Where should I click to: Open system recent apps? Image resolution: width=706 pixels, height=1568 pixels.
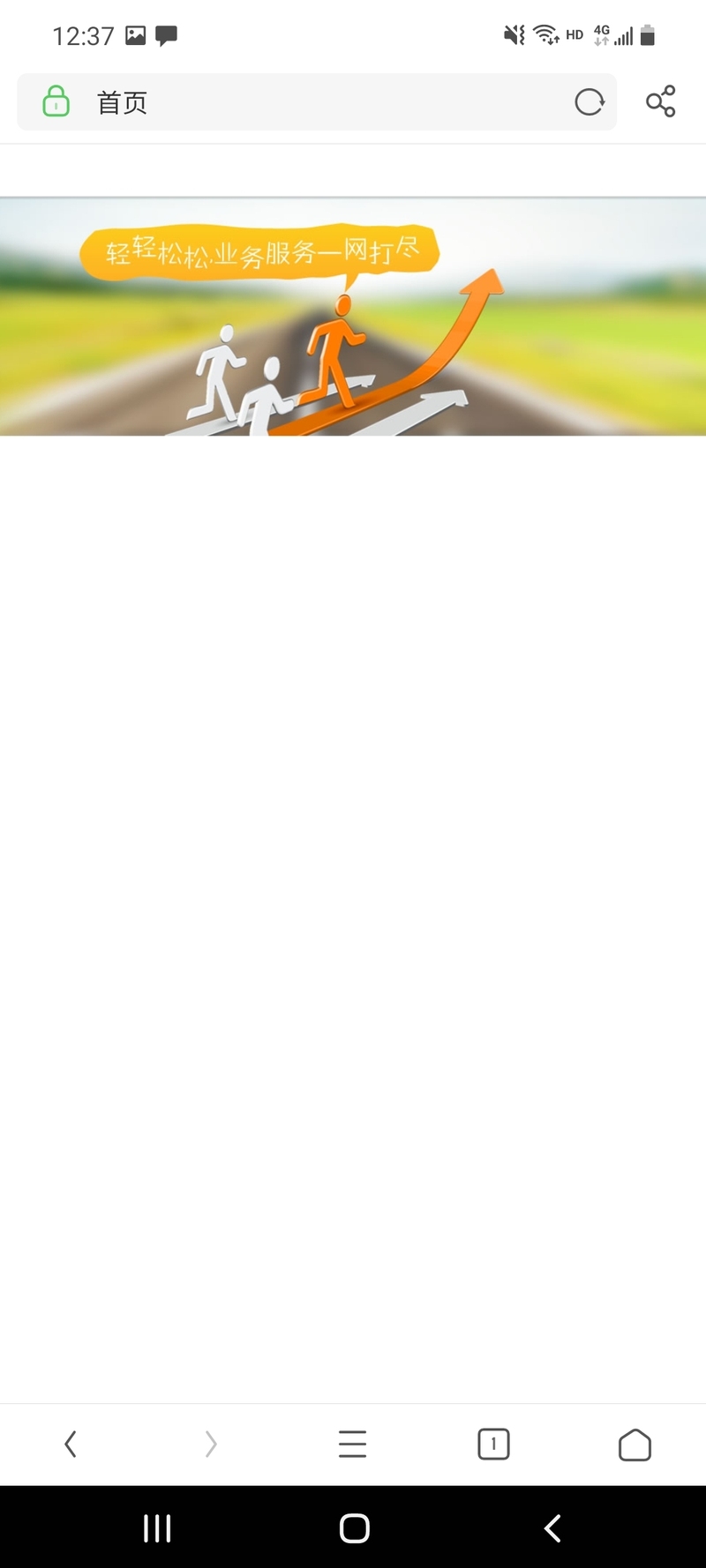pyautogui.click(x=157, y=1528)
